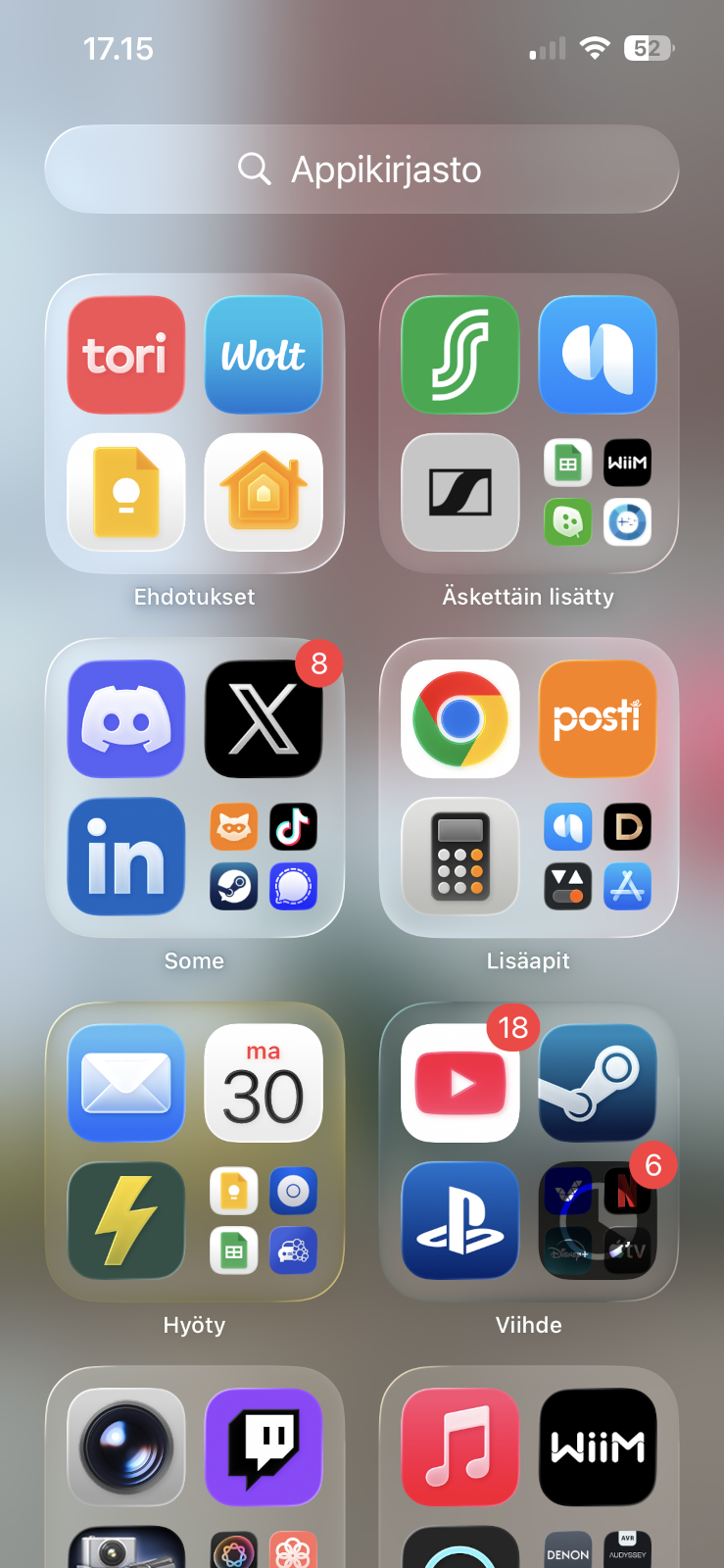724x1568 pixels.
Task: Launch the X app
Action: click(x=264, y=719)
